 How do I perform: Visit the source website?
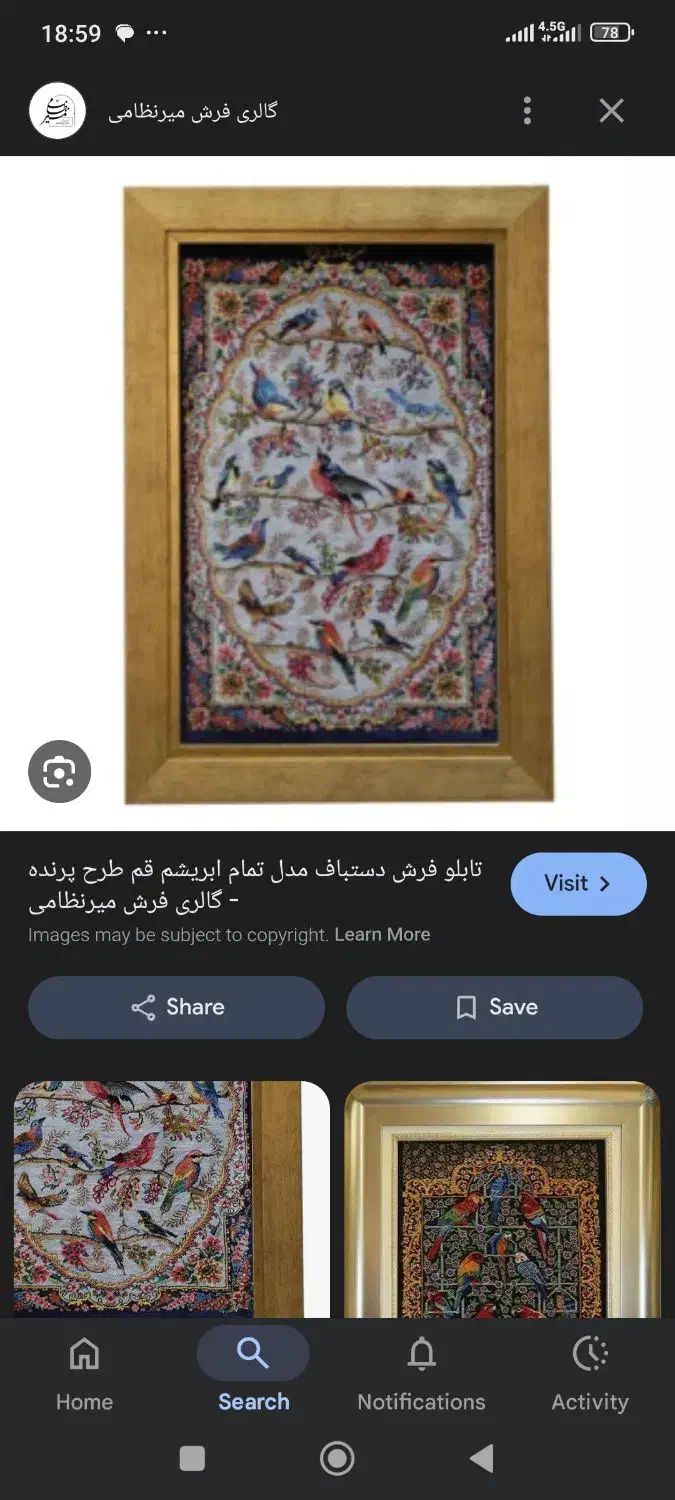coord(578,884)
